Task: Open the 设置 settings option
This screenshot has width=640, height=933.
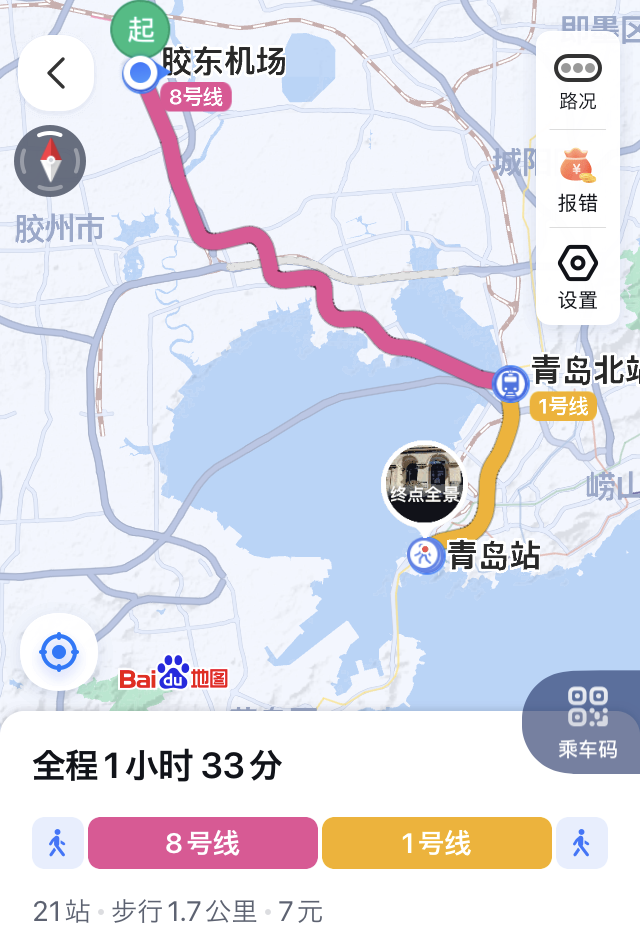Action: 578,277
